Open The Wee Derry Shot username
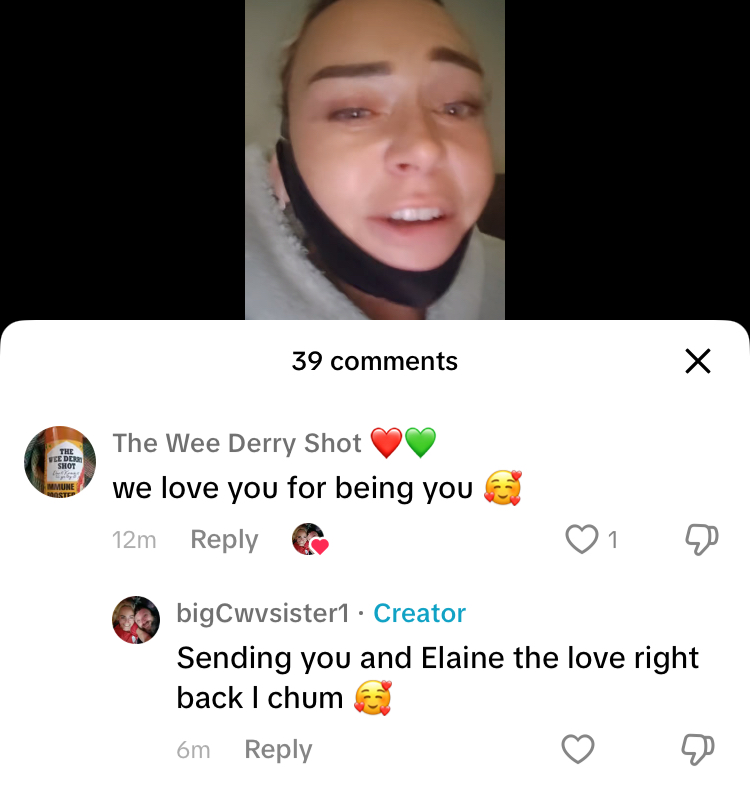750x785 pixels. click(x=237, y=443)
